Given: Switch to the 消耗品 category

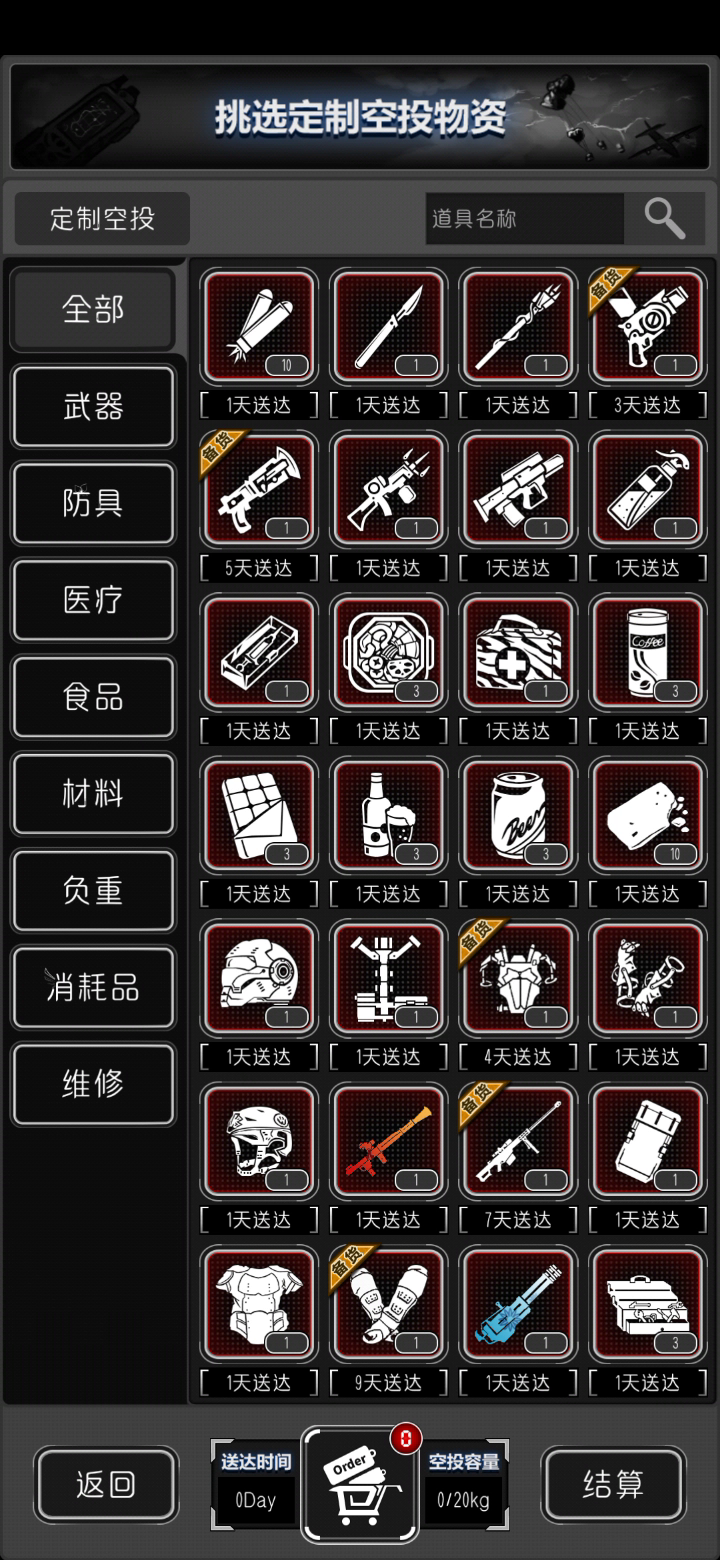Looking at the screenshot, I should coord(93,987).
